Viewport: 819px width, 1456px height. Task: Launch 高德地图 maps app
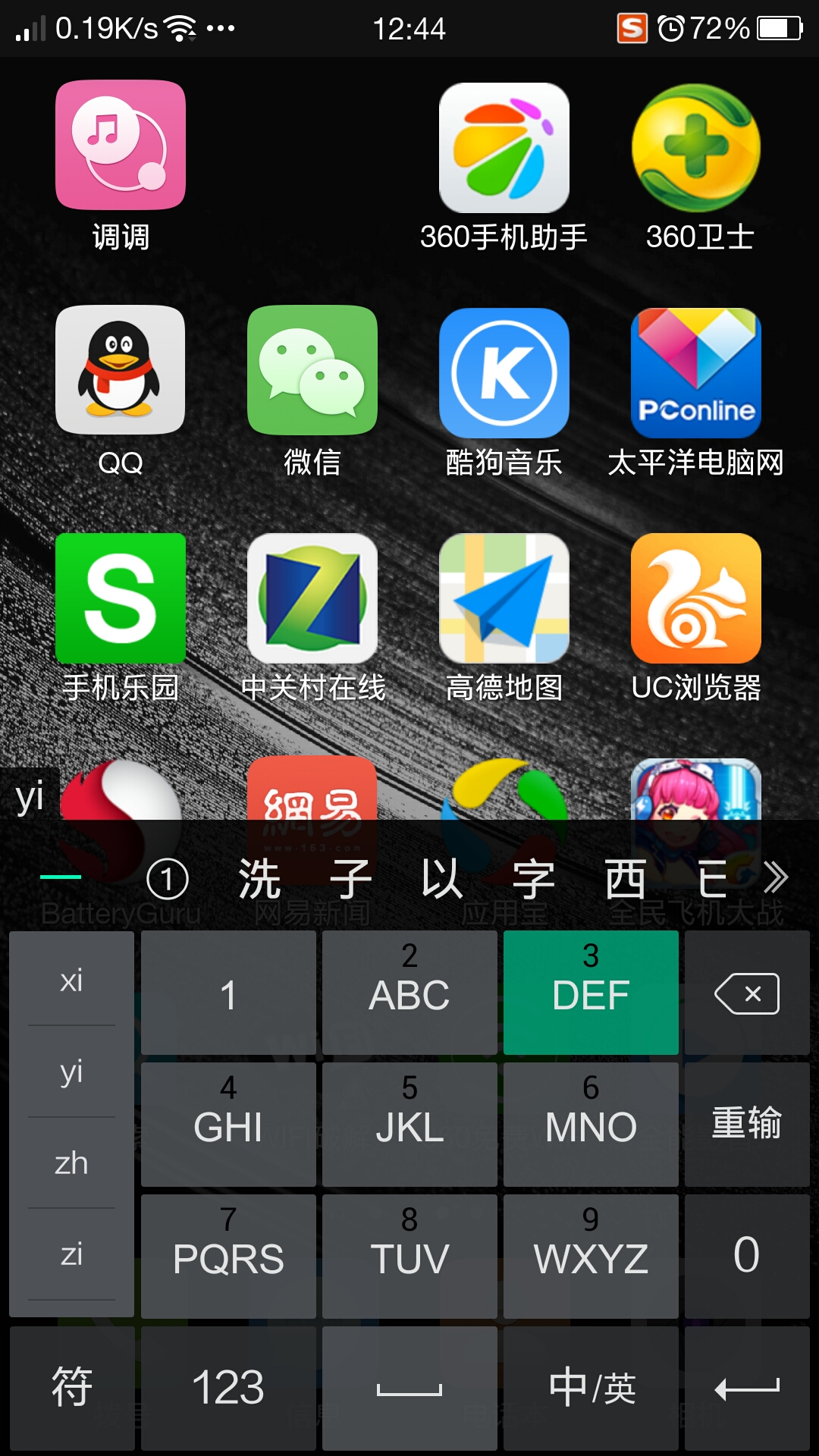tap(504, 598)
